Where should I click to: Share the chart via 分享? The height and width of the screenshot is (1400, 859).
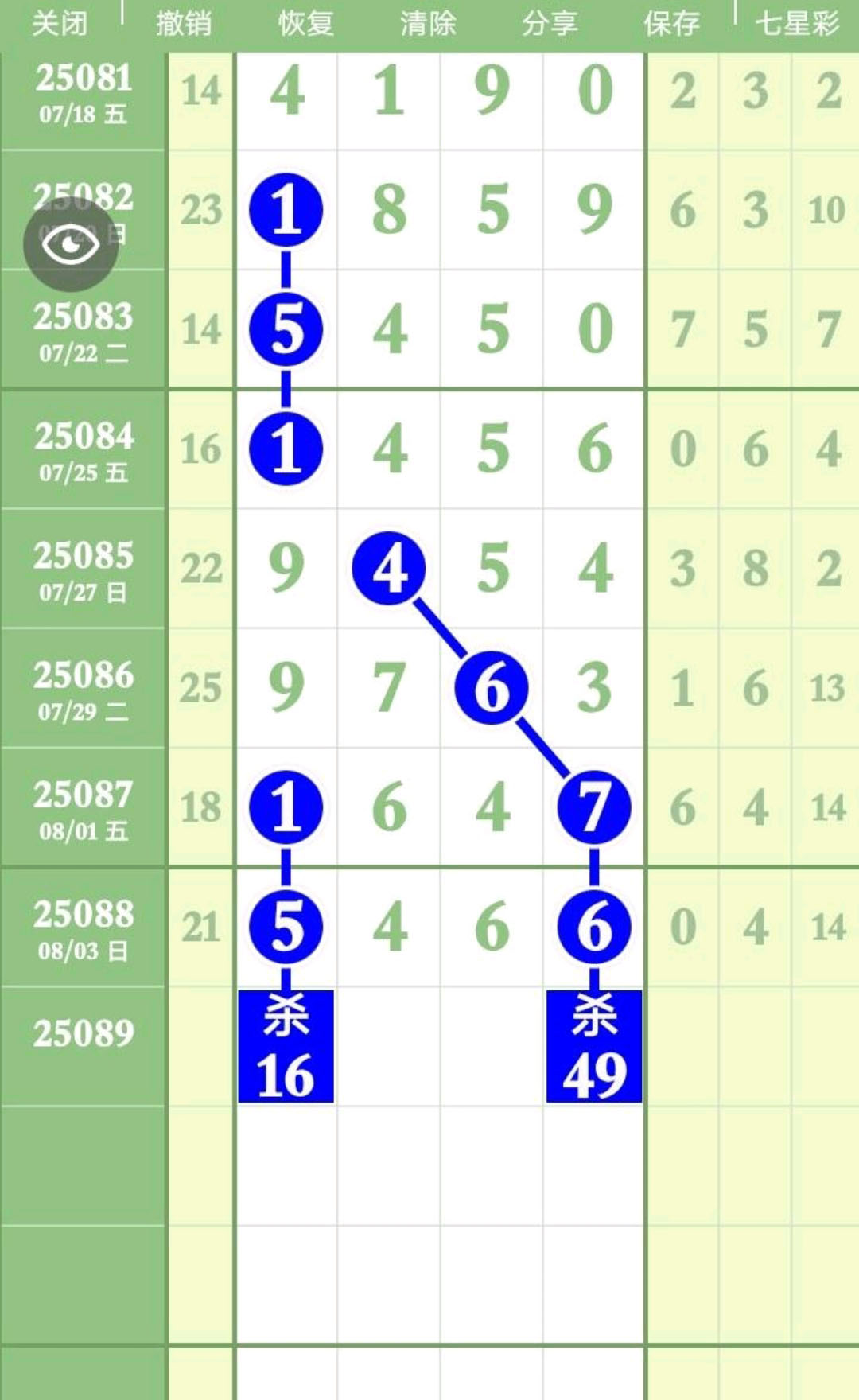(x=550, y=23)
